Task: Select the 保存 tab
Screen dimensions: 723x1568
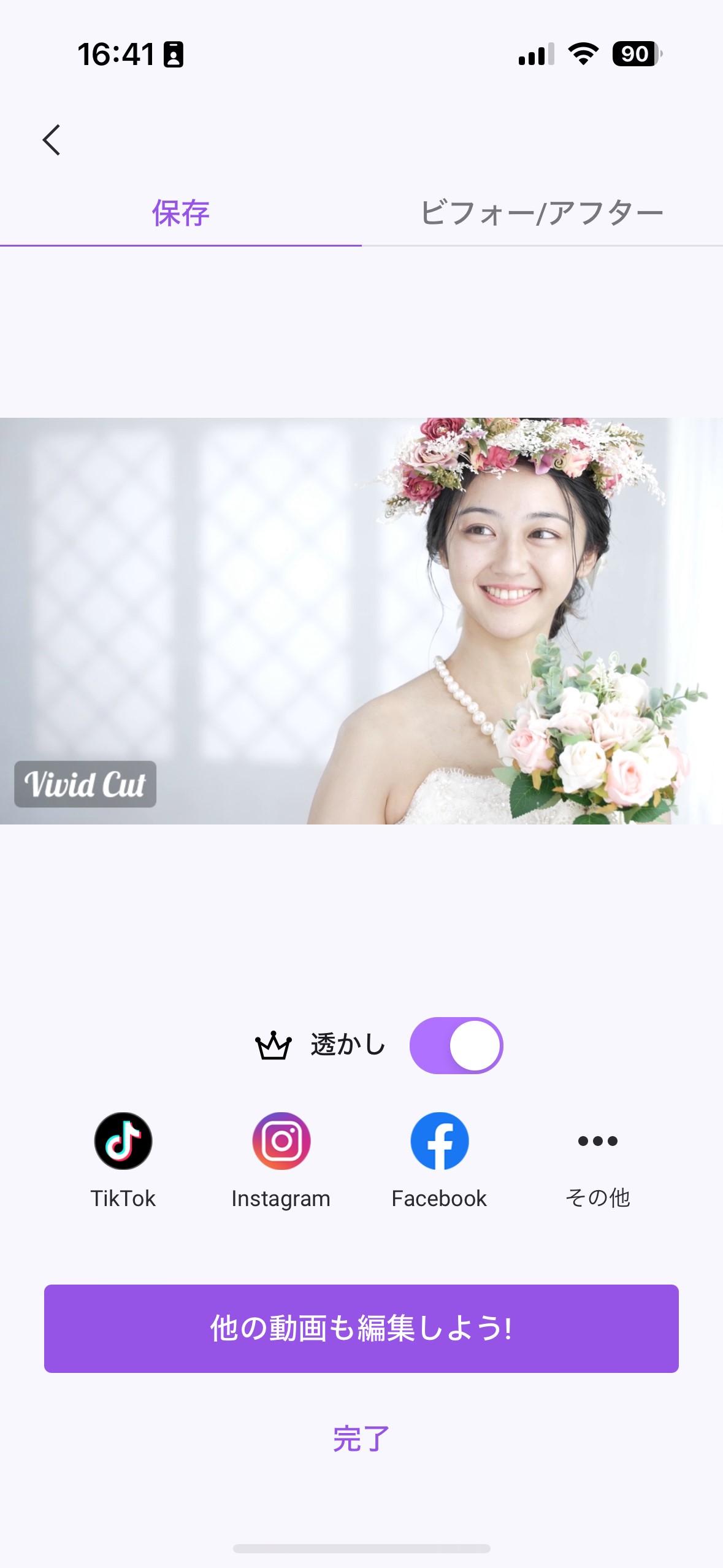Action: [180, 213]
